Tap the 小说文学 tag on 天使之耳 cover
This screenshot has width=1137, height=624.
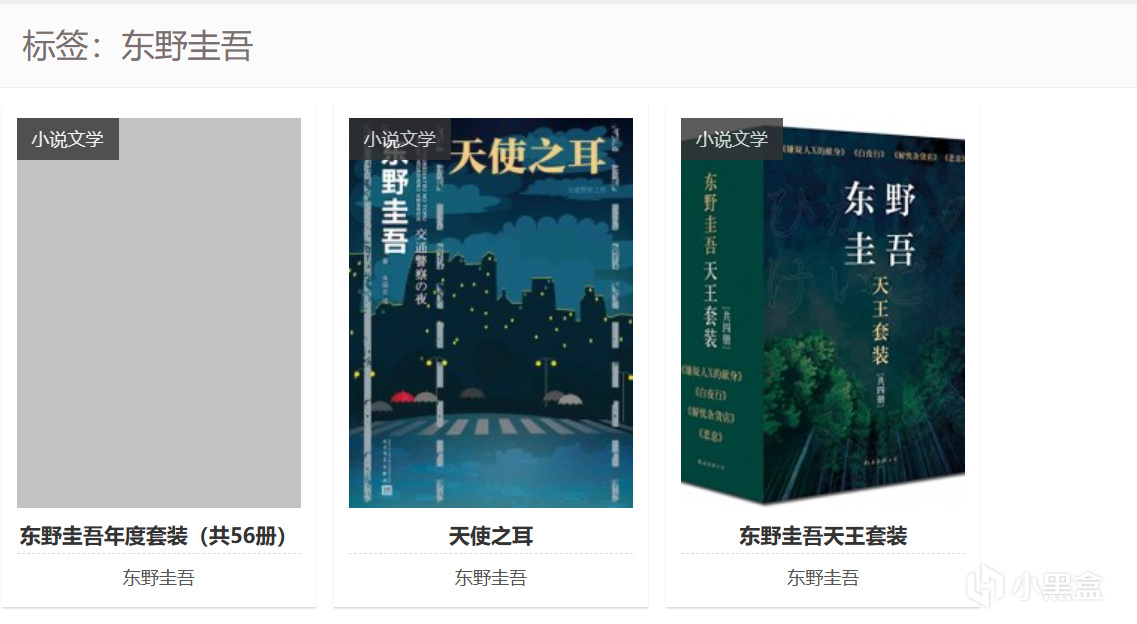click(x=399, y=139)
